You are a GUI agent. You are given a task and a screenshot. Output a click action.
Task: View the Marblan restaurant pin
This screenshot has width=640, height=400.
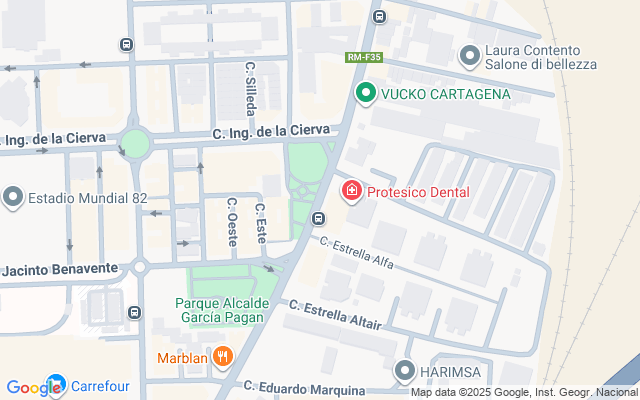tap(222, 358)
